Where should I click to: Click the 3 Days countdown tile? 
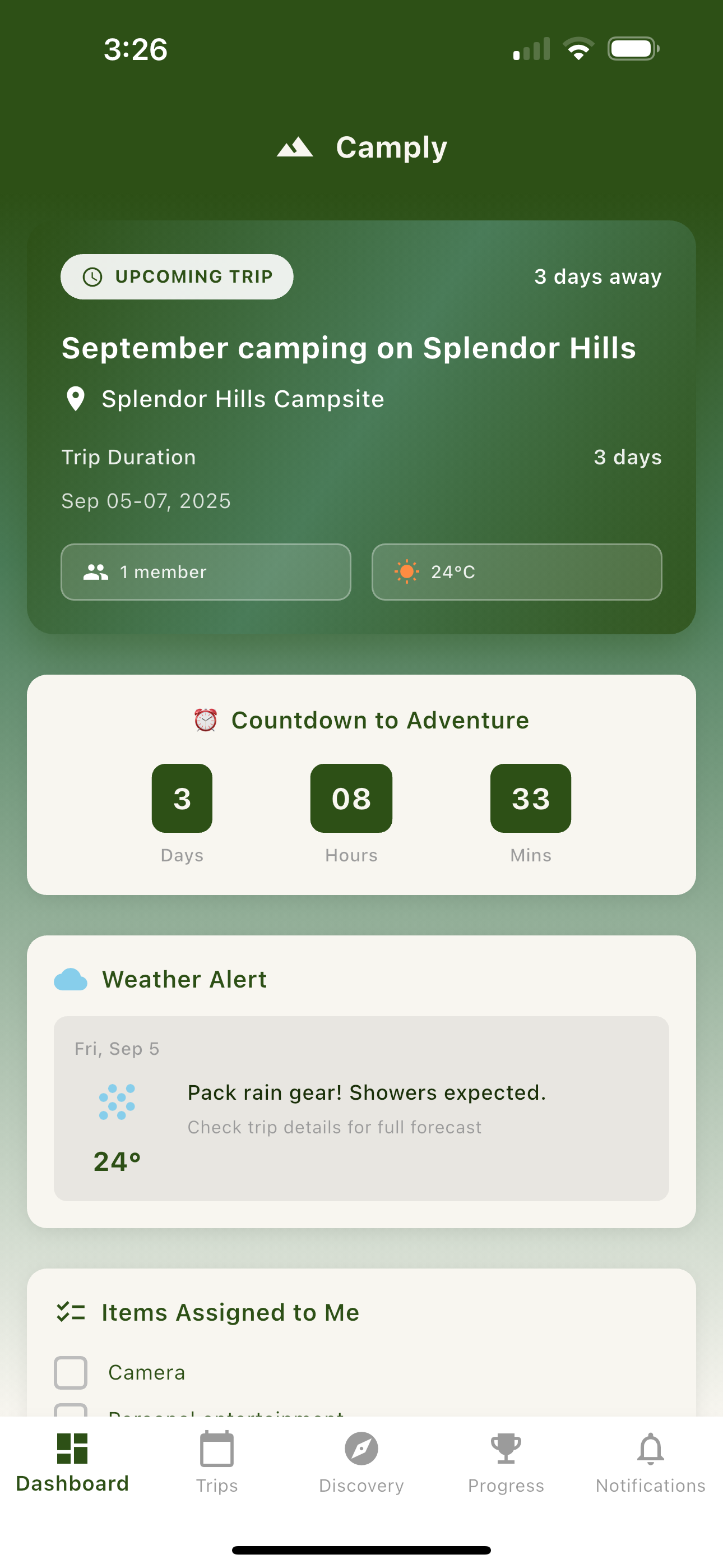click(x=182, y=798)
